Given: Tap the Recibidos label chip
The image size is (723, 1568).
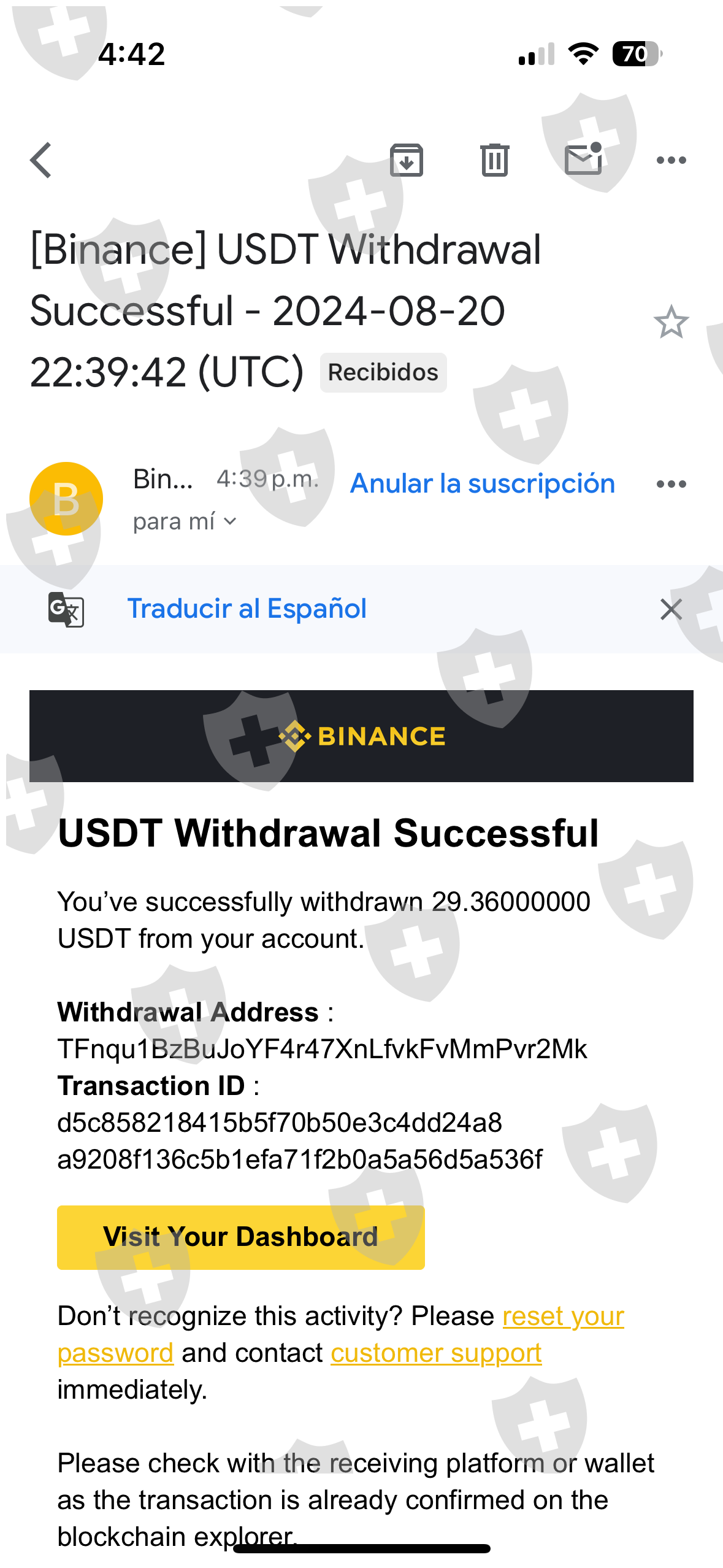Looking at the screenshot, I should (383, 372).
